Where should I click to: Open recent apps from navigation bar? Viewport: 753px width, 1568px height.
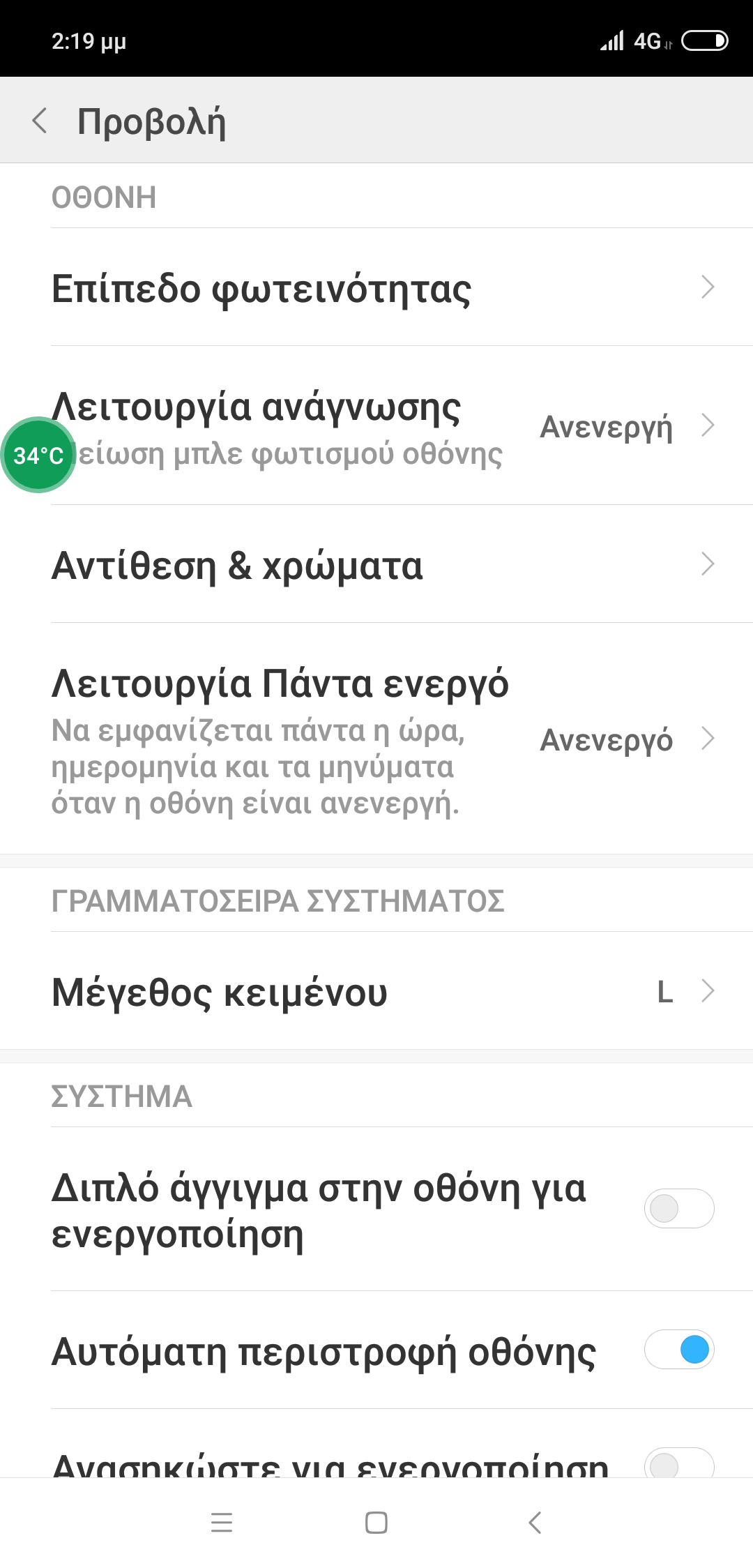click(222, 1522)
